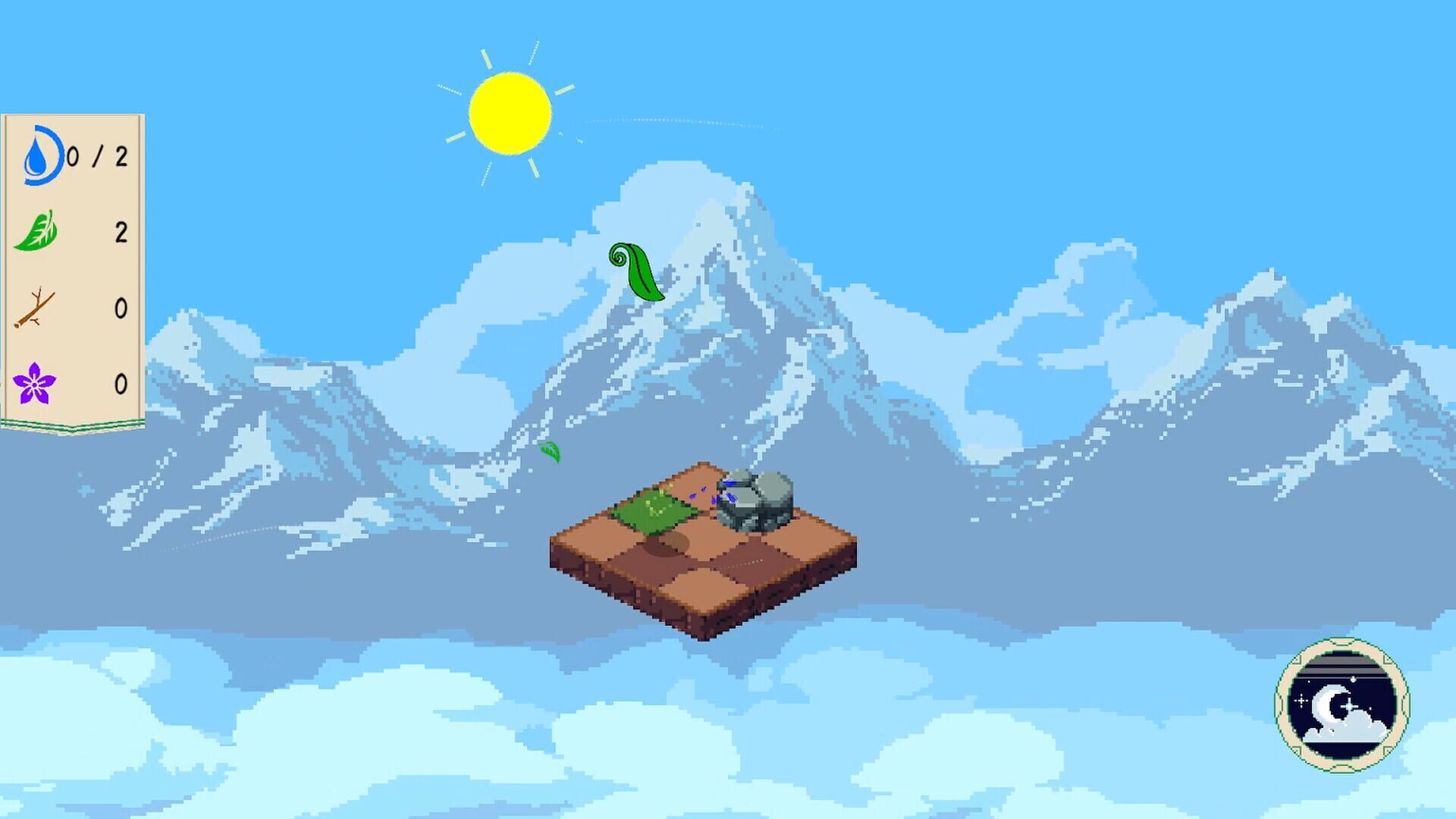
Task: Collect the small drifting leaf near the island
Action: pyautogui.click(x=551, y=452)
